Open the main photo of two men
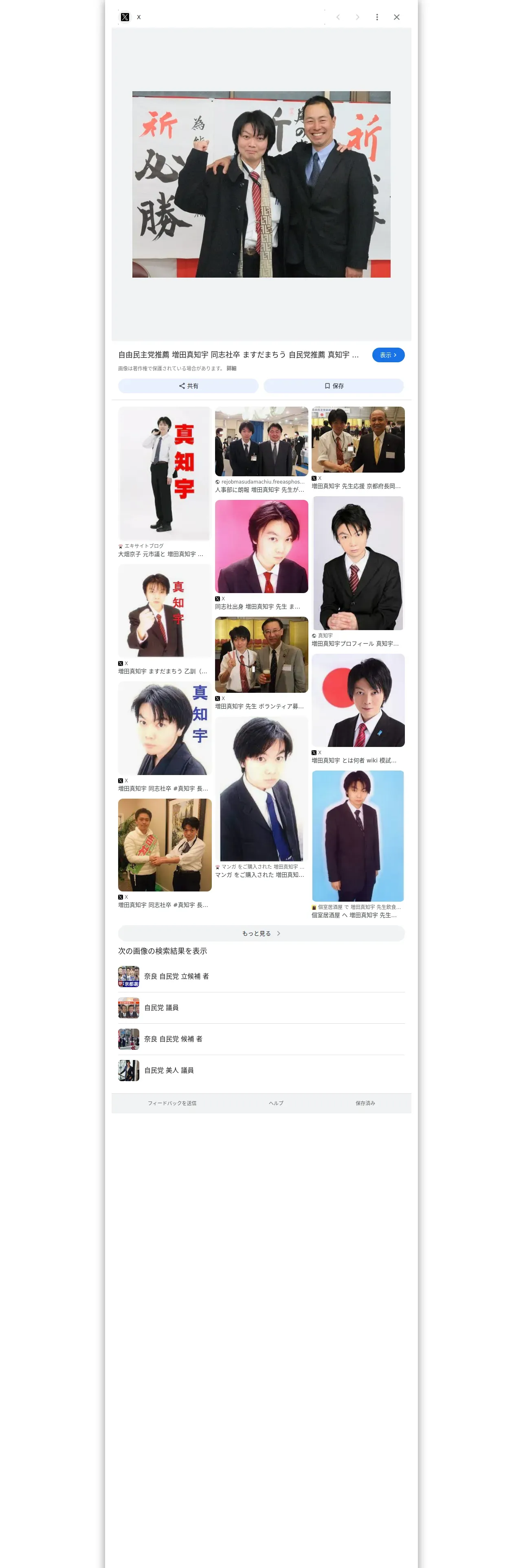Screen dimensions: 523x1568 261,184
